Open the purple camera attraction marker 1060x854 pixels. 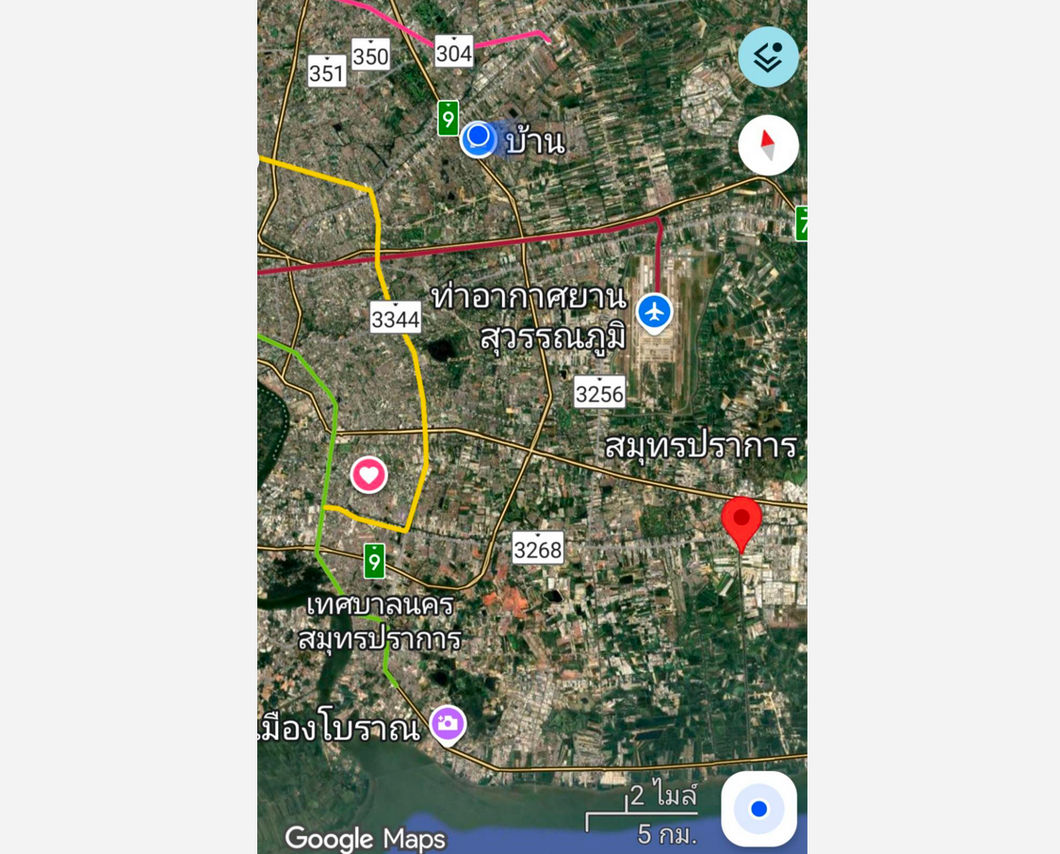tap(447, 723)
